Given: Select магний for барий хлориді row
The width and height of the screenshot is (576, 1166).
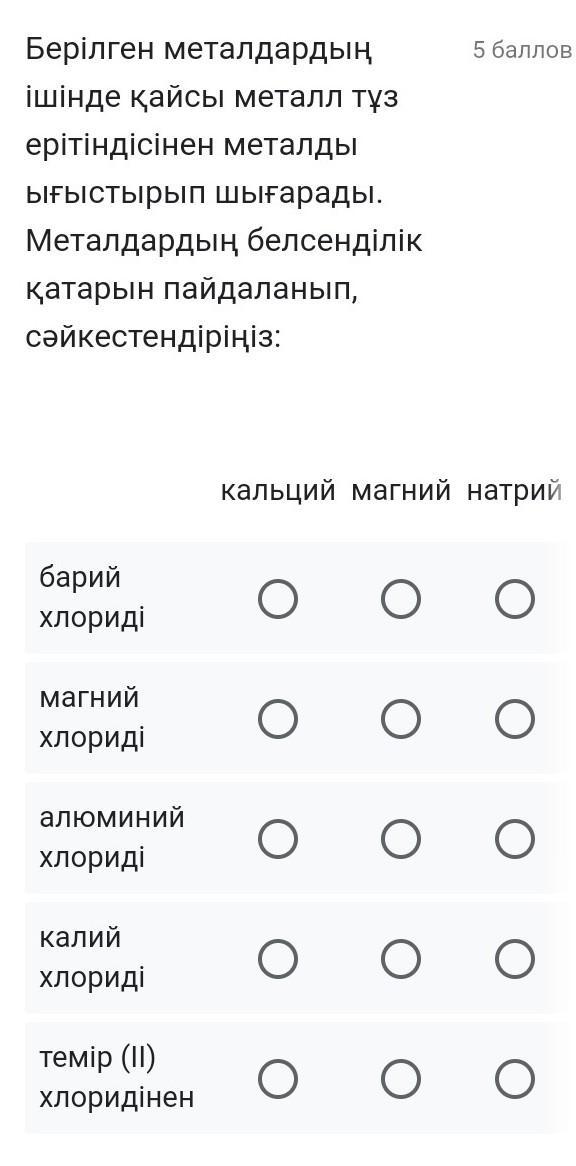Looking at the screenshot, I should 401,599.
